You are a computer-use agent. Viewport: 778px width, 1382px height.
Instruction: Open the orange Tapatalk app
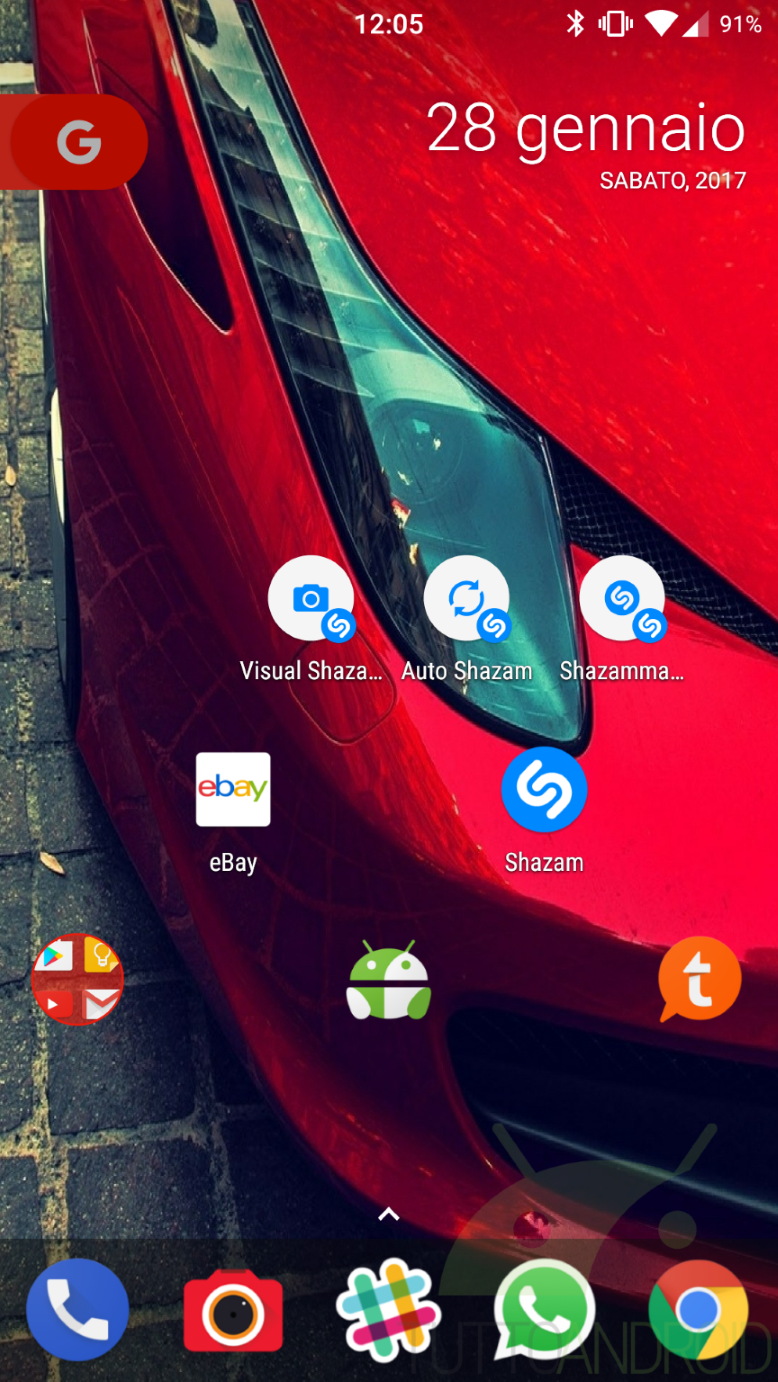pos(699,979)
